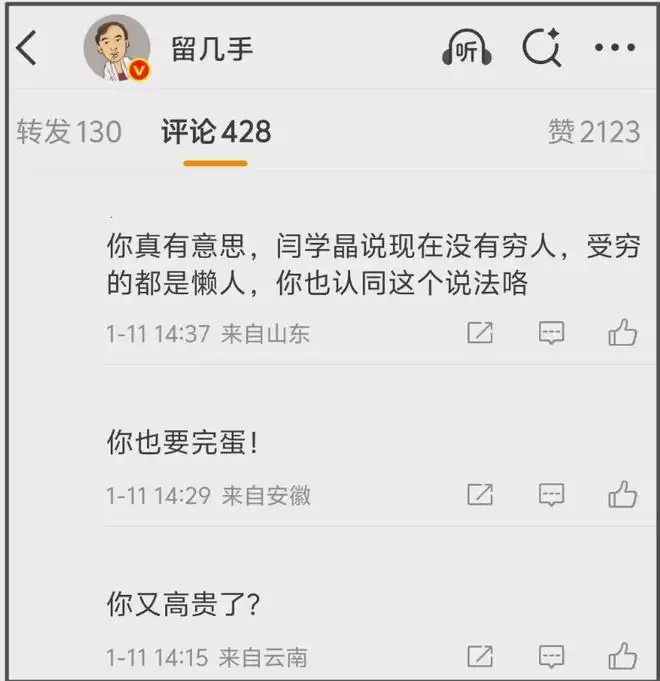Screen dimensions: 660x681
Task: Repost the 你也要完蛋 comment
Action: pyautogui.click(x=480, y=494)
